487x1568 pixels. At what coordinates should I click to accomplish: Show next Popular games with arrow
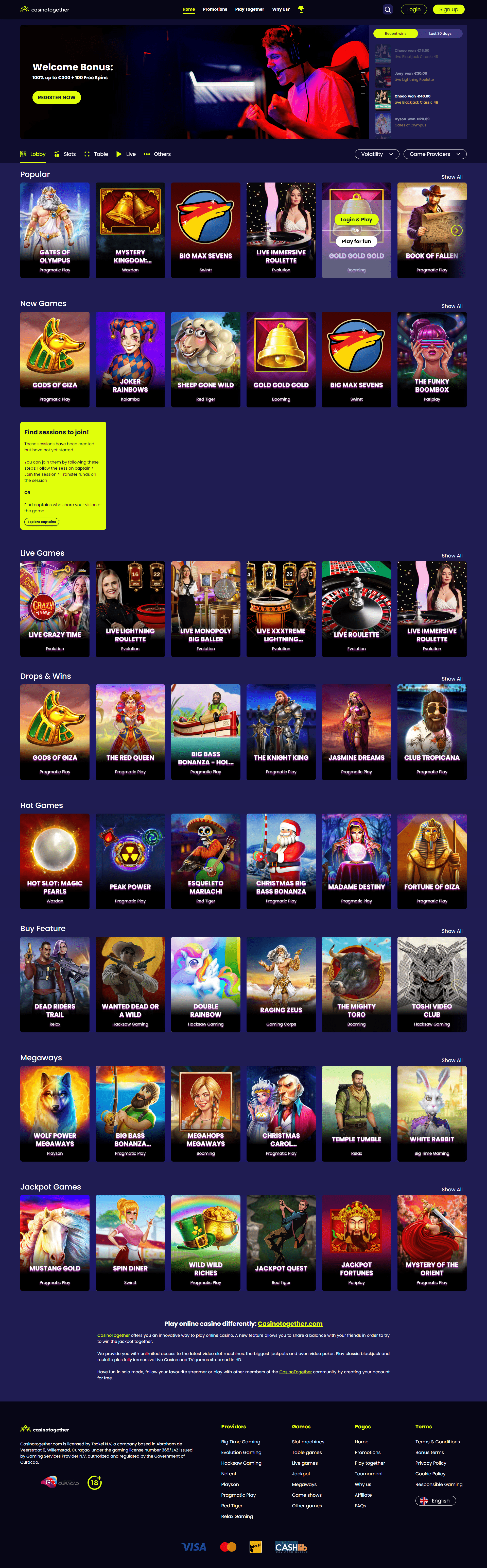tap(457, 230)
